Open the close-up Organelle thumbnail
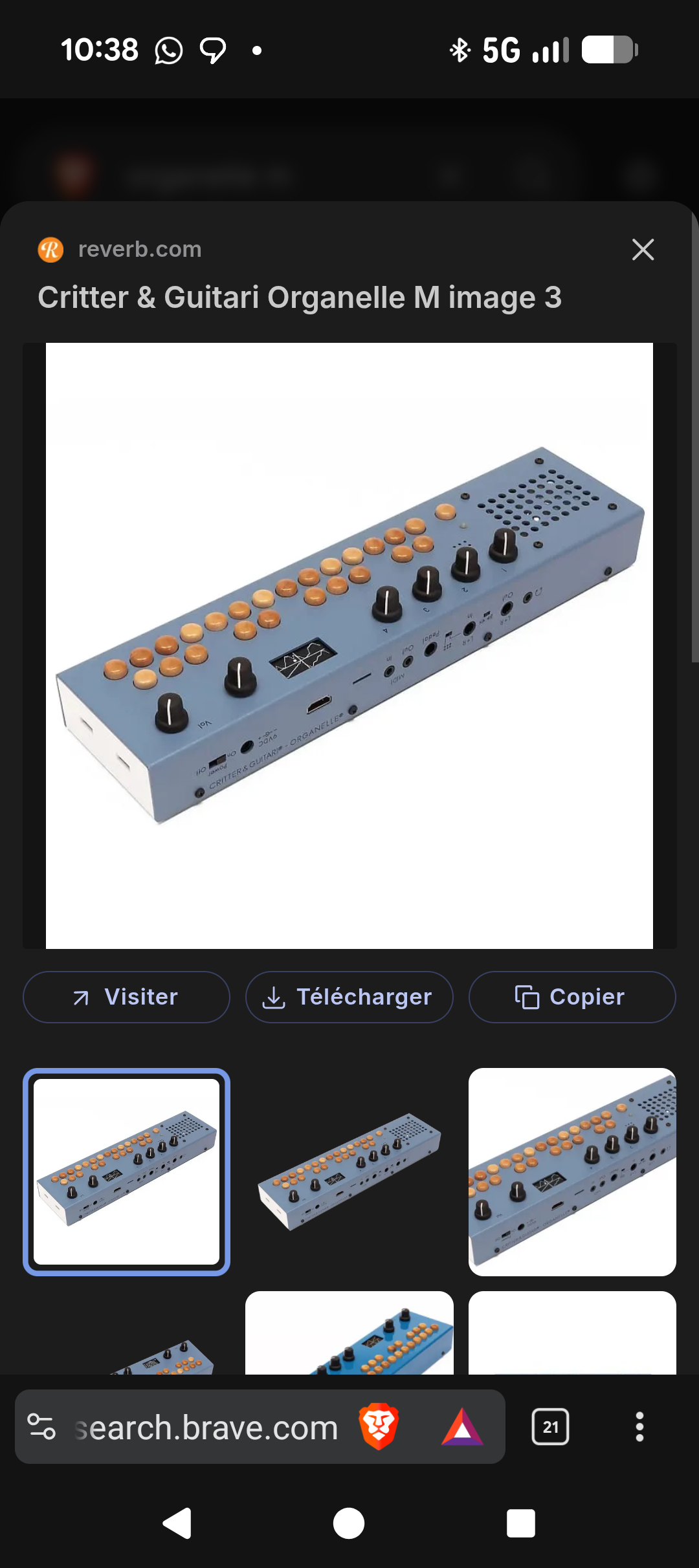 [572, 1171]
